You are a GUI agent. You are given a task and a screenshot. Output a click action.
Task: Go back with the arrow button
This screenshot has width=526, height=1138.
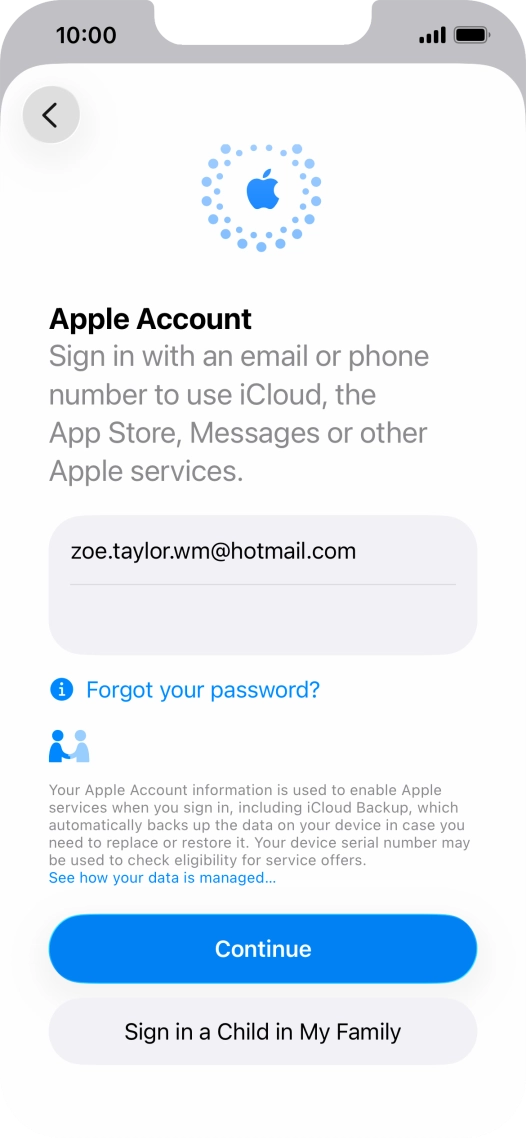(x=51, y=115)
